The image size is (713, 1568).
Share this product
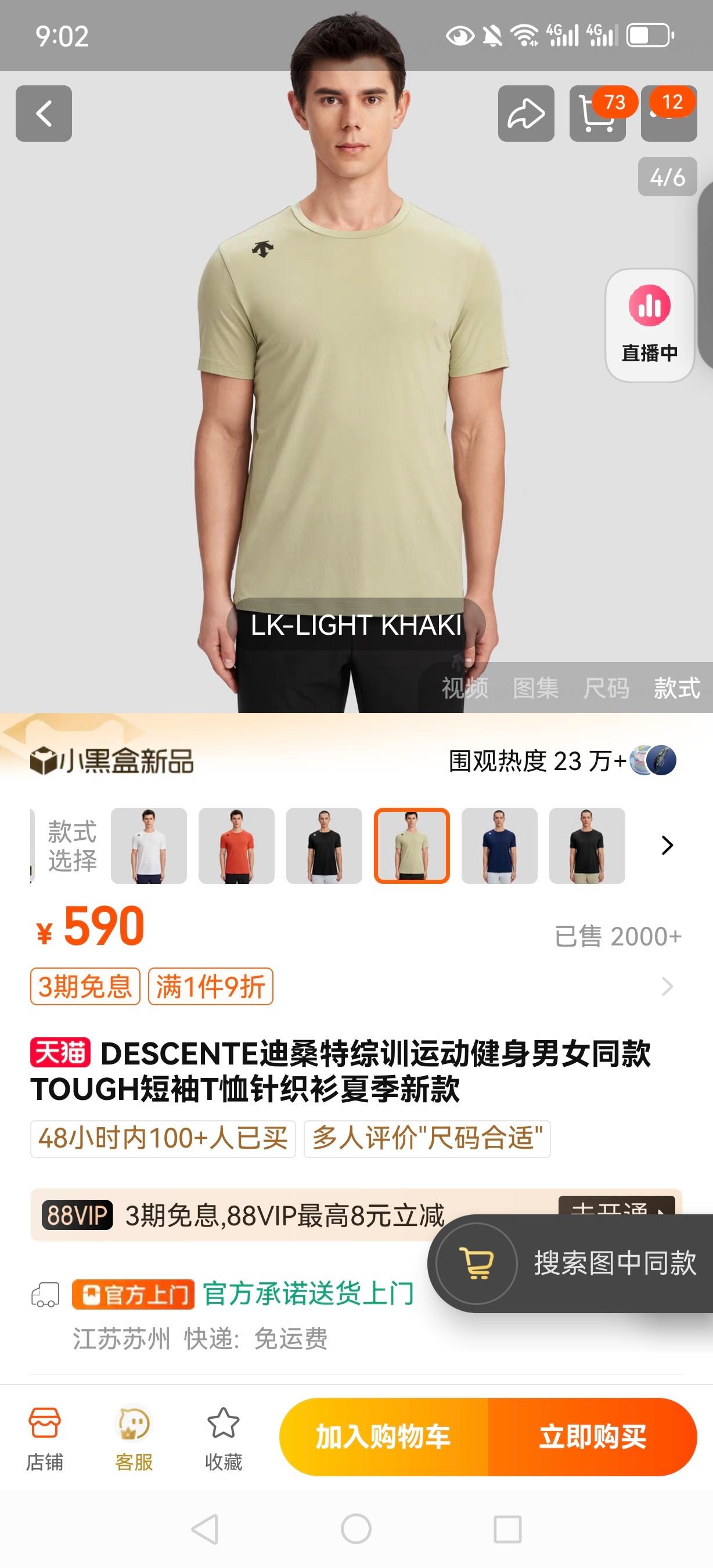coord(525,114)
